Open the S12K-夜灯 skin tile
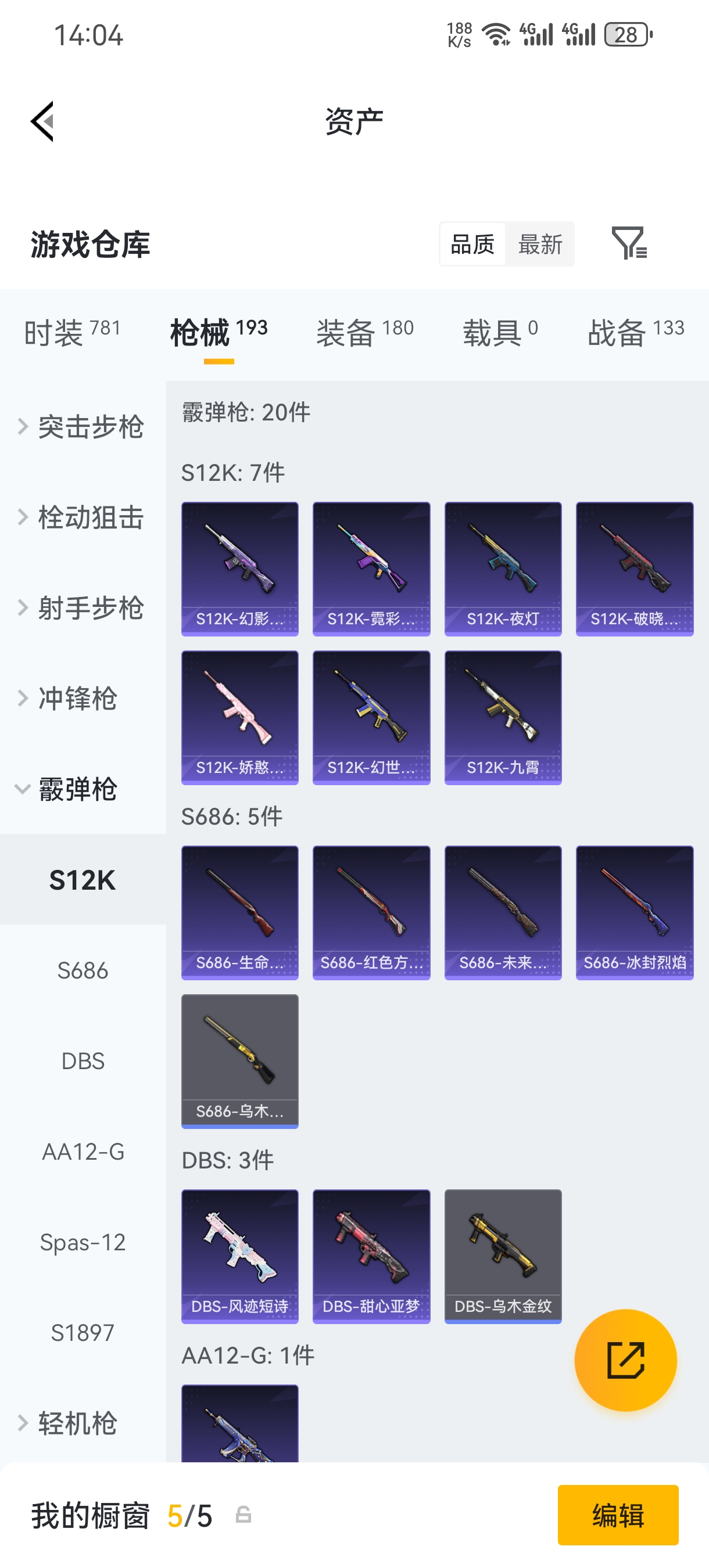Viewport: 709px width, 1568px height. pos(503,569)
